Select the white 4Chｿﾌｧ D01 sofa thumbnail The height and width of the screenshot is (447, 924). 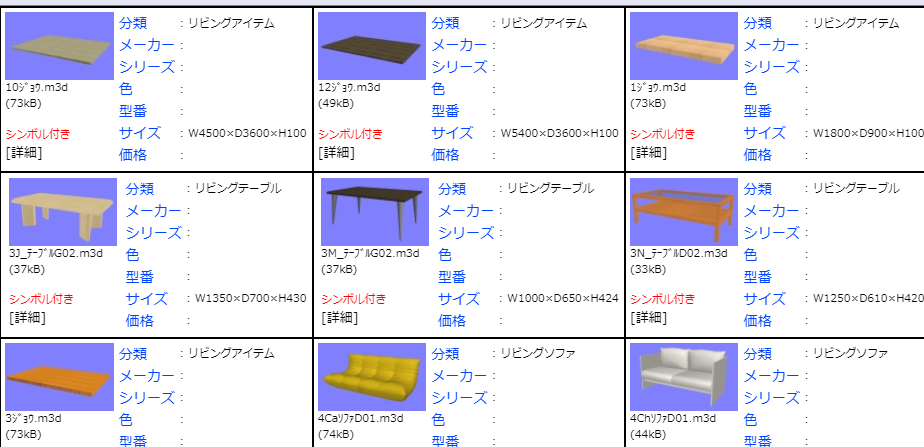[x=683, y=376]
